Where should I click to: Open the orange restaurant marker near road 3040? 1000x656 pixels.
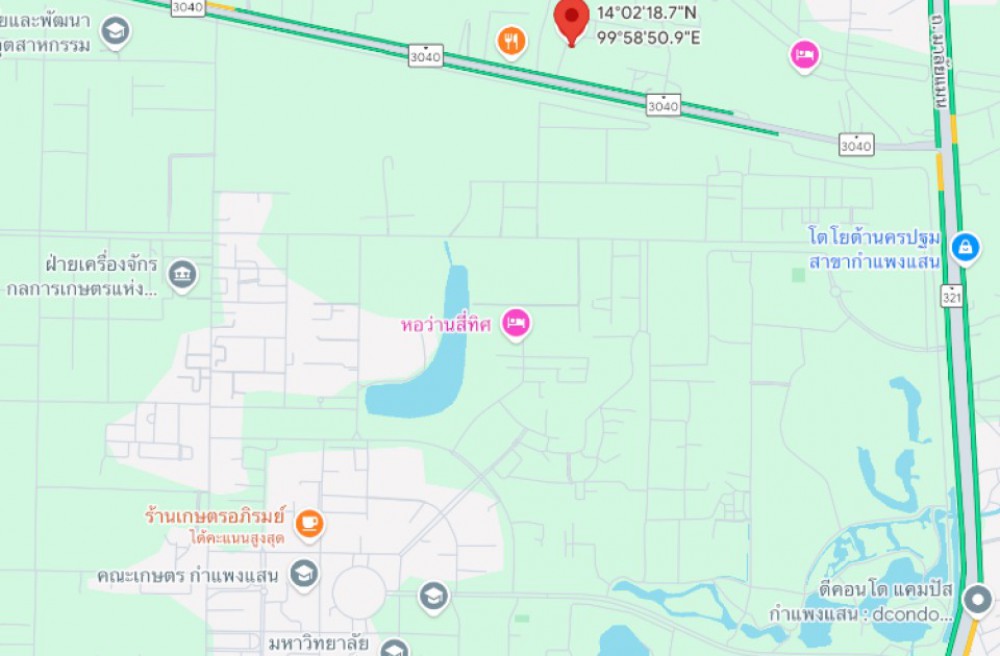tap(512, 41)
